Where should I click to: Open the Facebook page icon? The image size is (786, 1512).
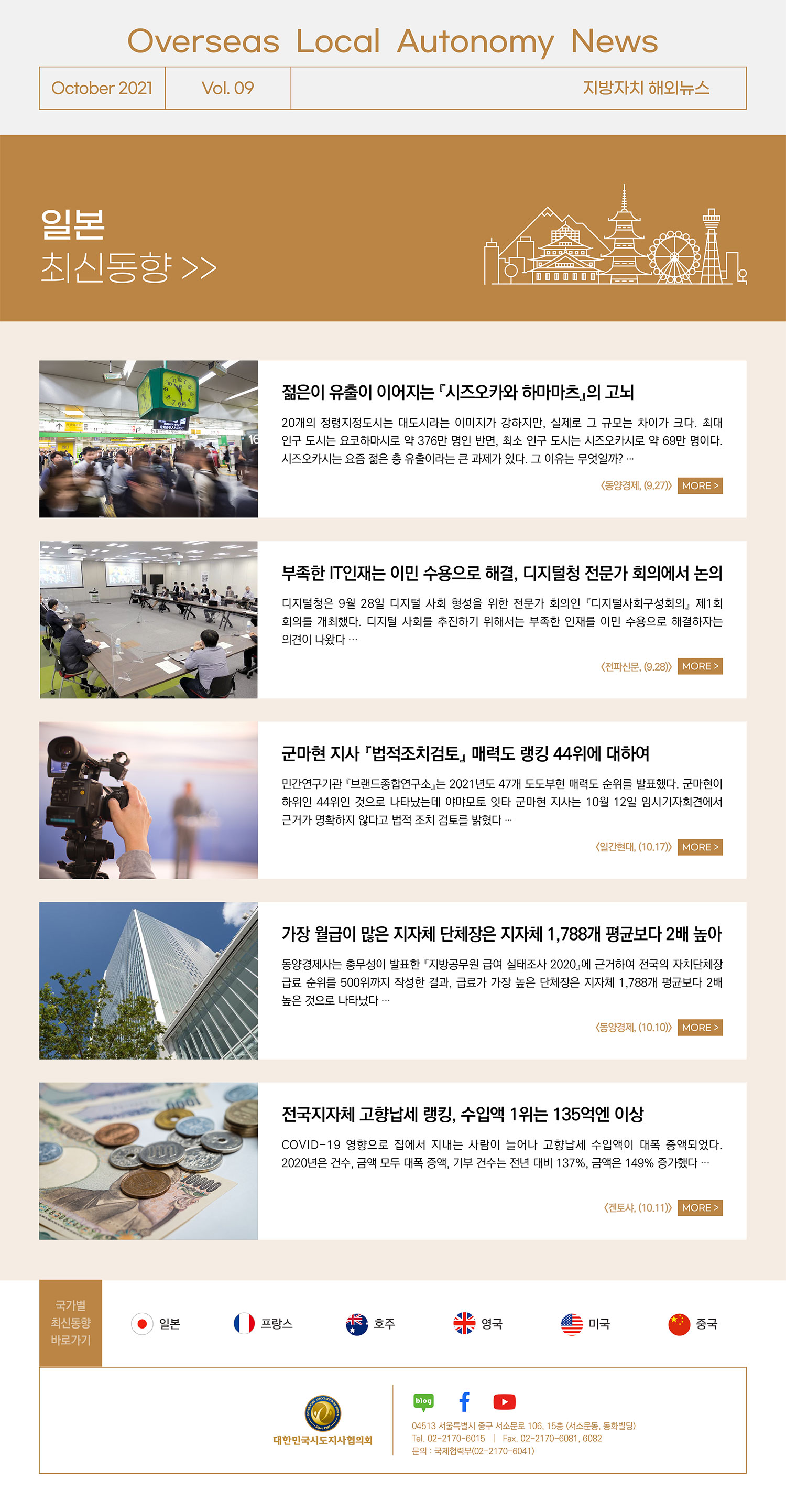[x=464, y=1402]
